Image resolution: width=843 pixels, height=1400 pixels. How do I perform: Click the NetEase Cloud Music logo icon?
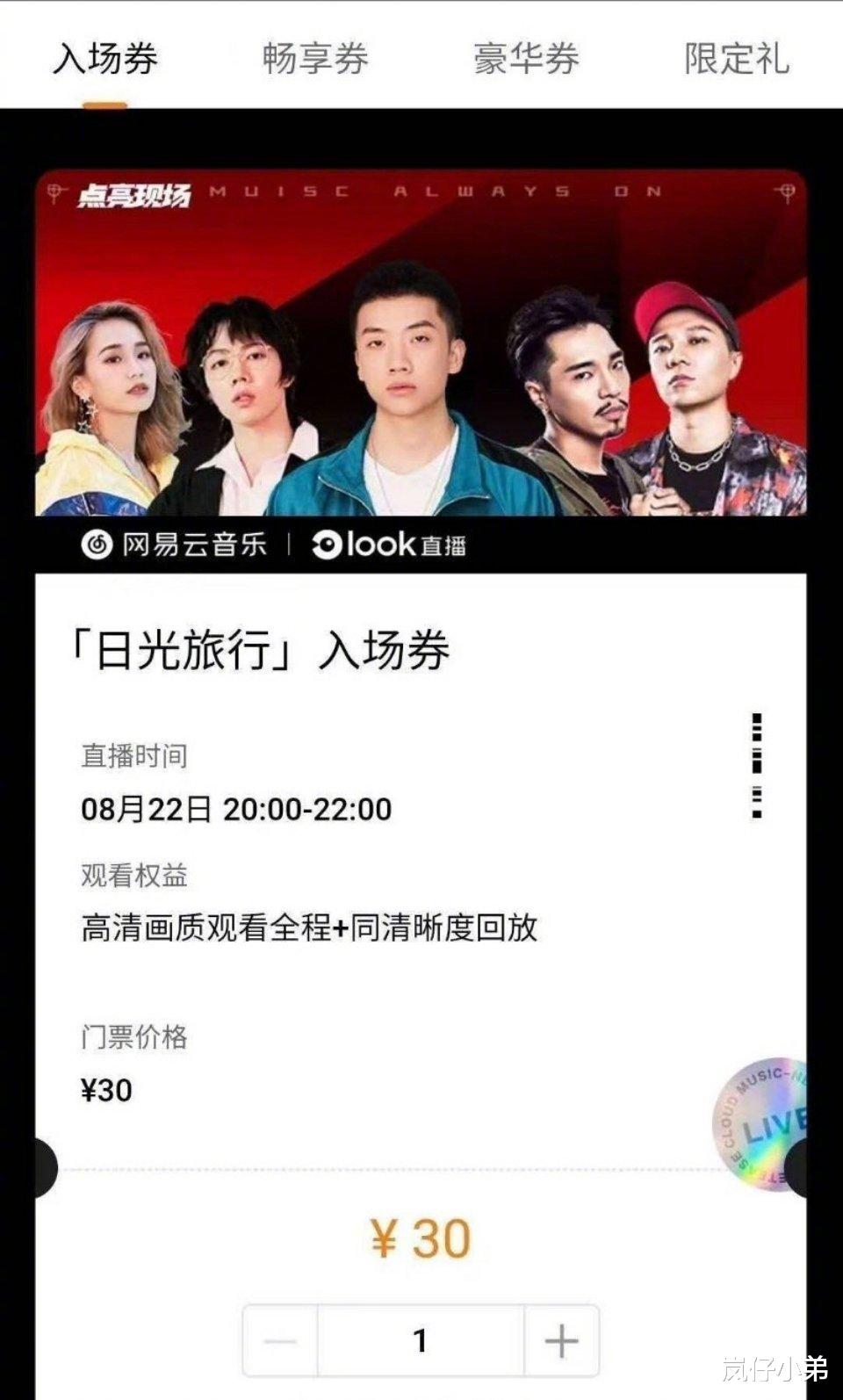coord(99,545)
